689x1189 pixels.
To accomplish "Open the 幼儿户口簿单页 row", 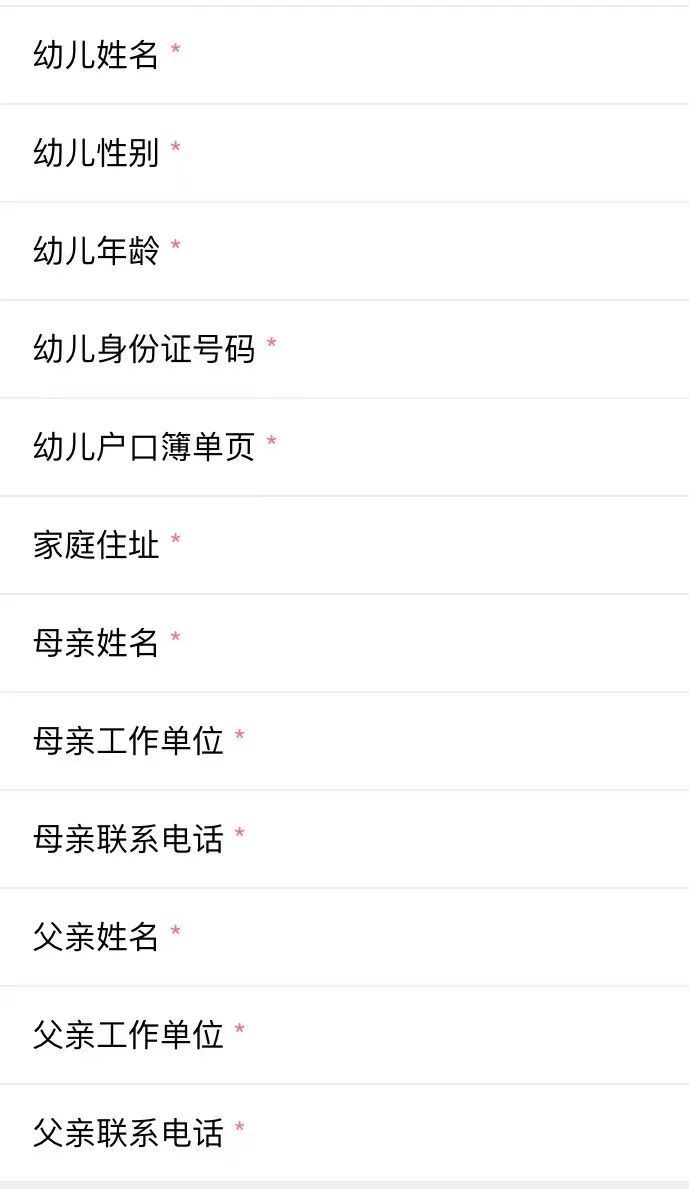I will click(x=344, y=447).
